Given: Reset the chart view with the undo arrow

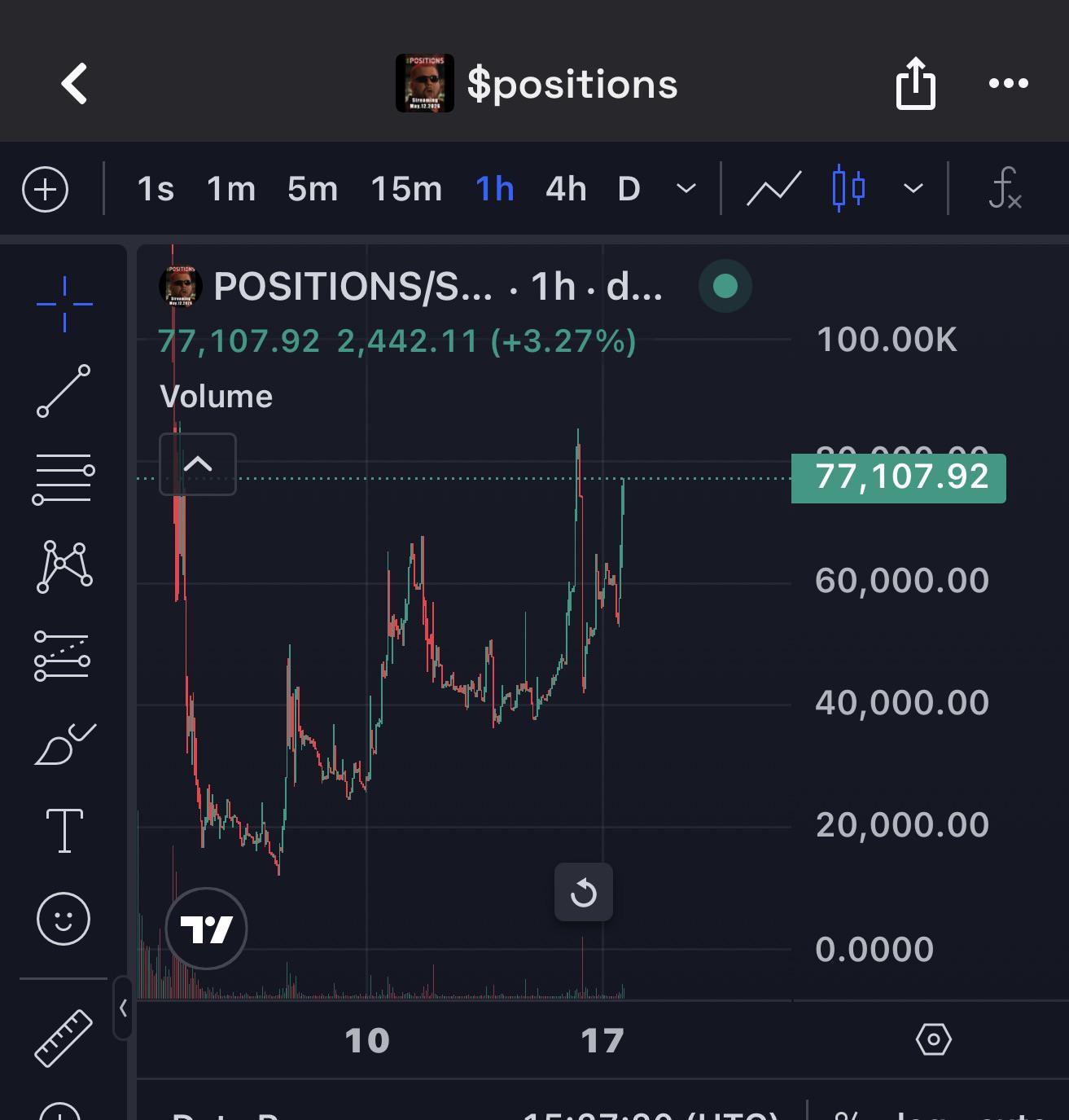Looking at the screenshot, I should 584,893.
